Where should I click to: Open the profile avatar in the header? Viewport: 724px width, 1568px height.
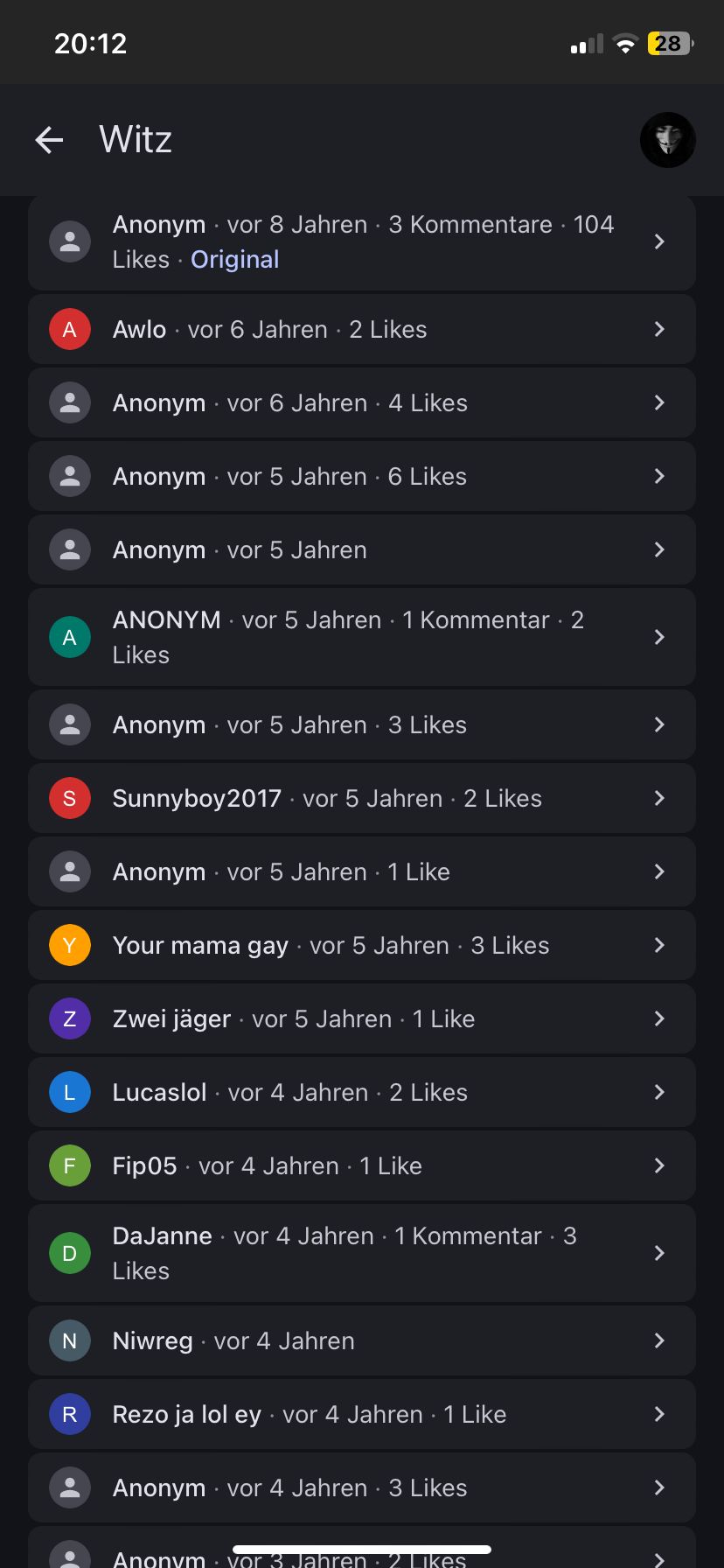[x=667, y=140]
